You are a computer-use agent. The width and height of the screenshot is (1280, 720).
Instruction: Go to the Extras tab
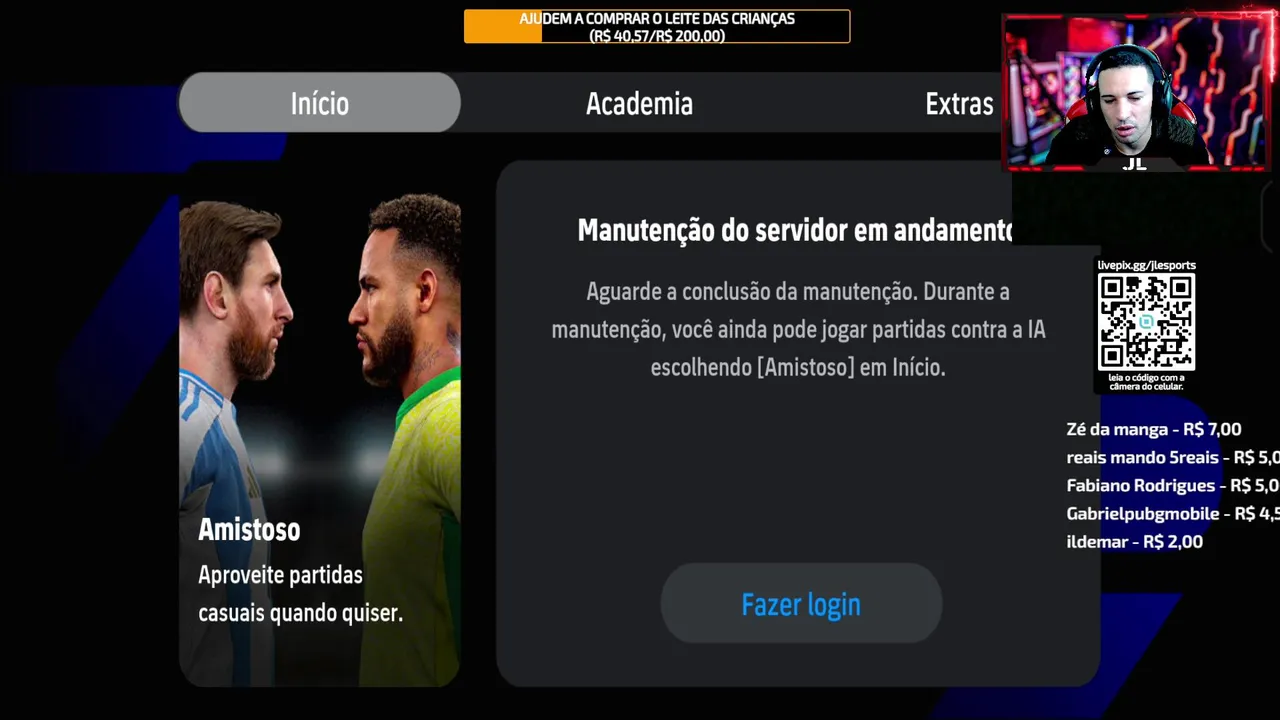point(958,103)
